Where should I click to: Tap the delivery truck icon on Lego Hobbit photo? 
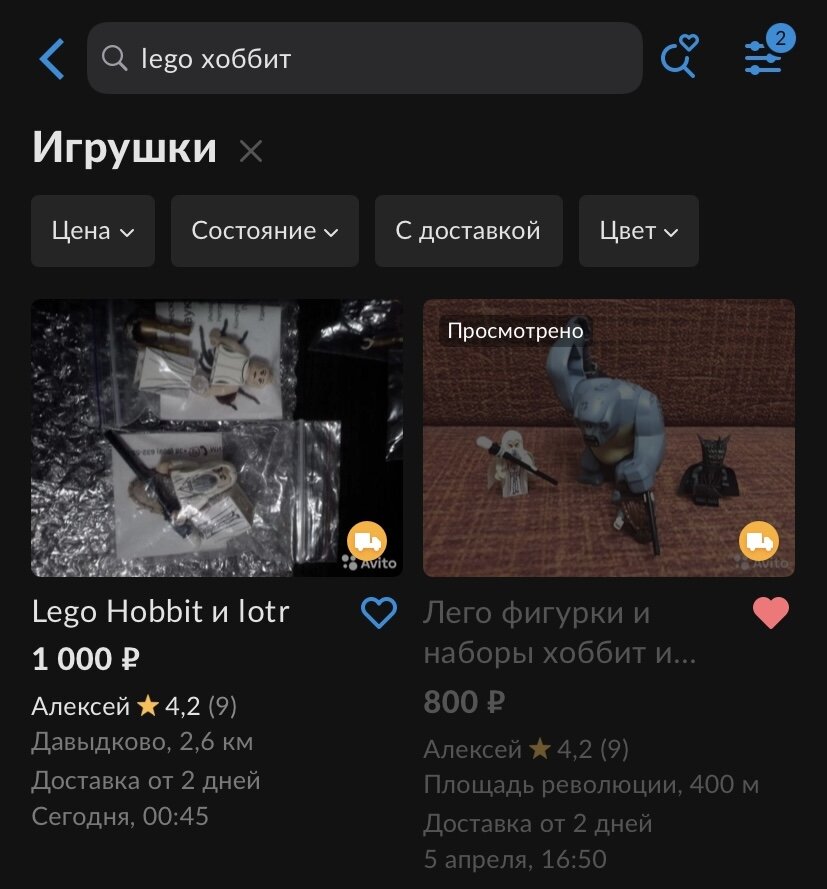(x=366, y=539)
